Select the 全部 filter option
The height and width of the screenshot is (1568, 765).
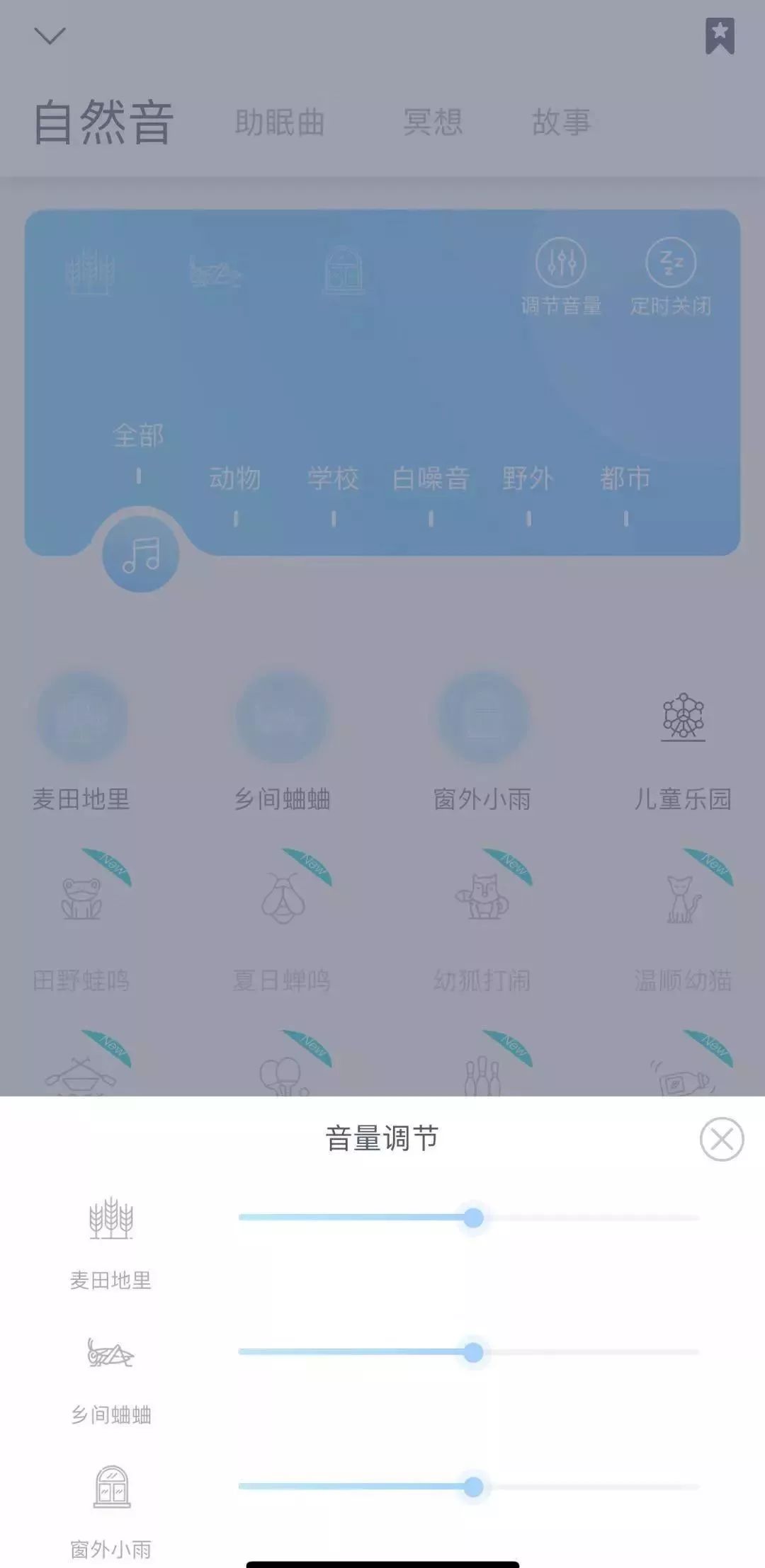coord(139,437)
